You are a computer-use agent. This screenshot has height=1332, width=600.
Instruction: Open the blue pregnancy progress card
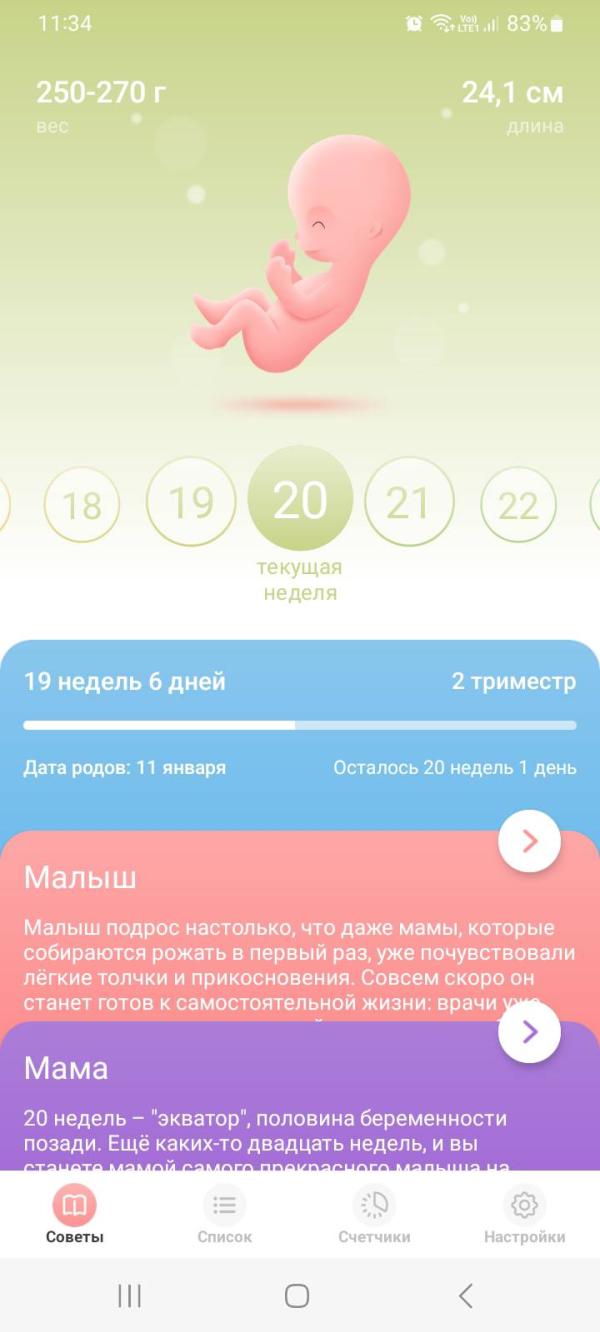click(300, 725)
